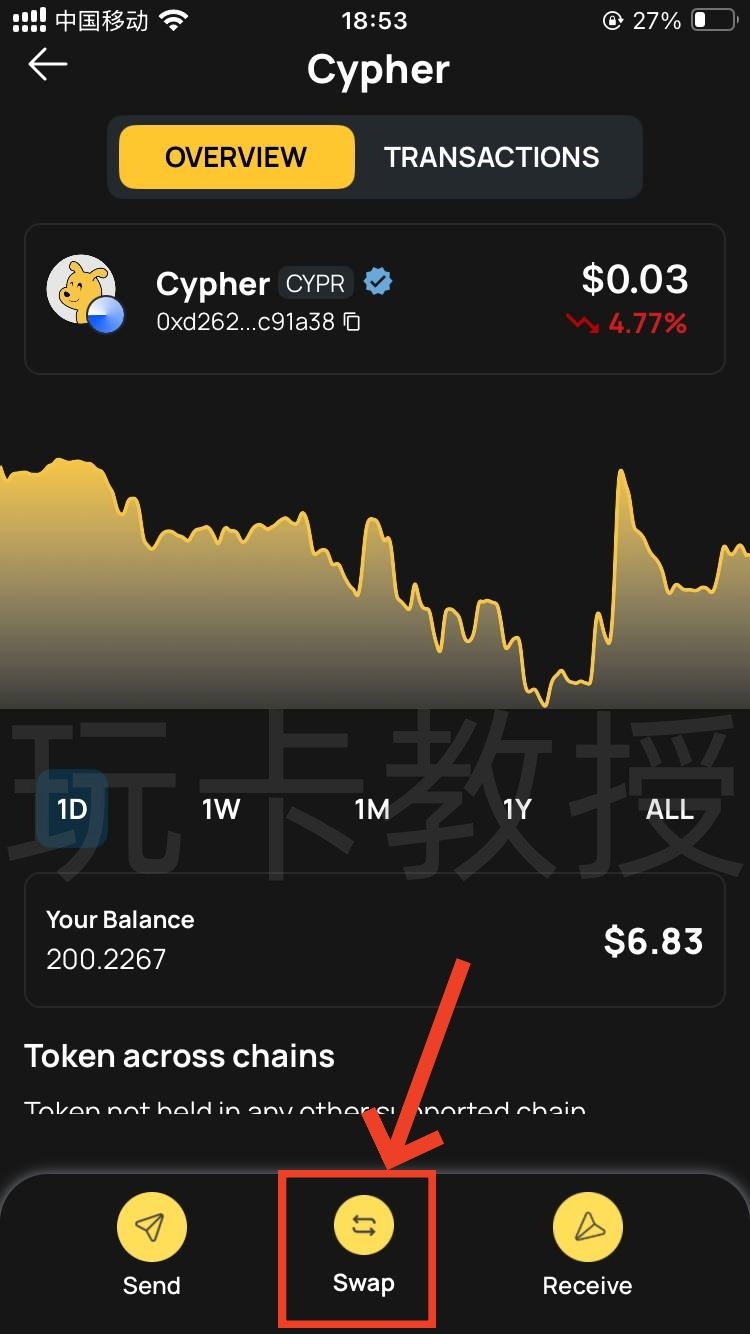
Task: Tap the Swap button label
Action: click(x=364, y=1285)
